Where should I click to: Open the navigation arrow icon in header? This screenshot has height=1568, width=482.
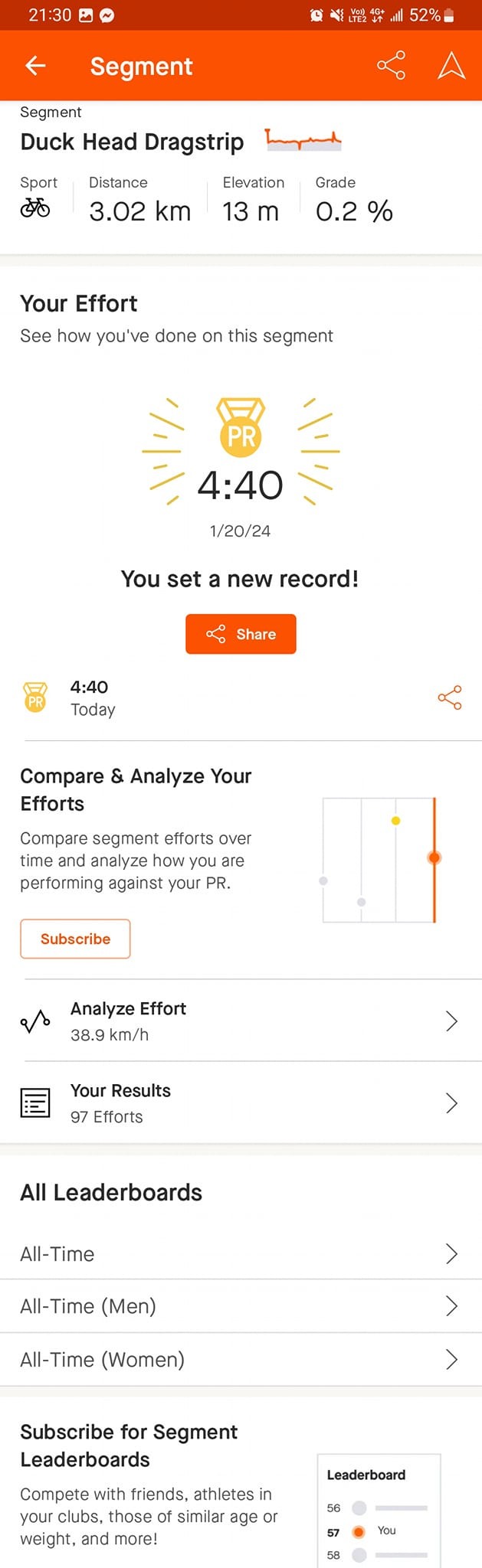pyautogui.click(x=451, y=66)
